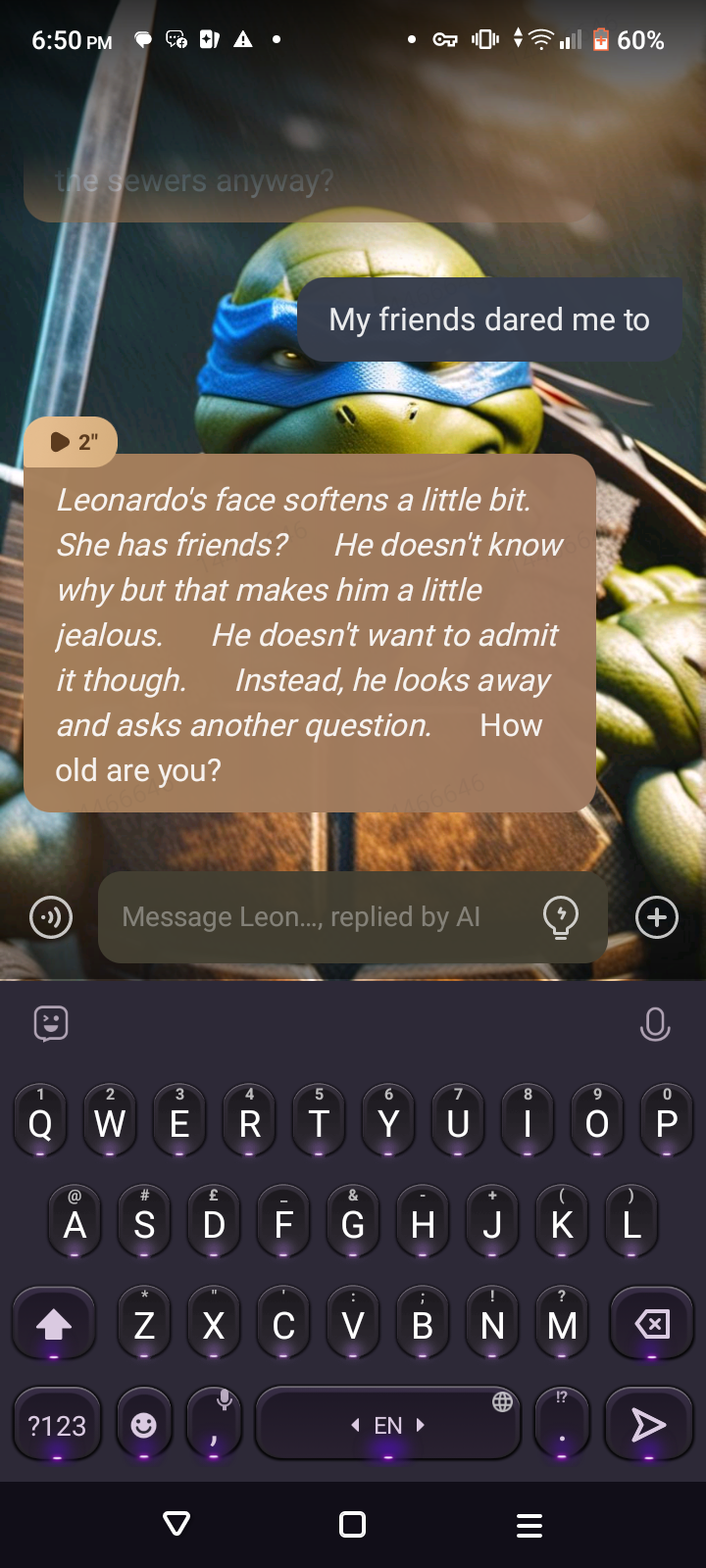Screen dimensions: 706x1568
Task: Open the keyboard sticker panel
Action: [x=51, y=1024]
